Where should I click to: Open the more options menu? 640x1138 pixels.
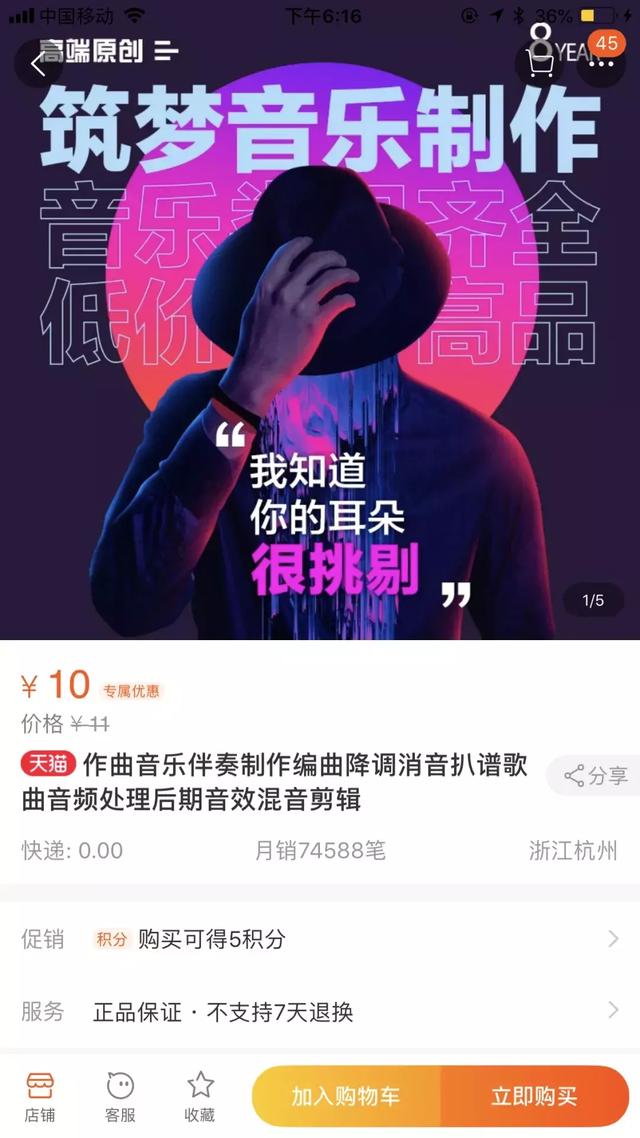click(x=602, y=64)
